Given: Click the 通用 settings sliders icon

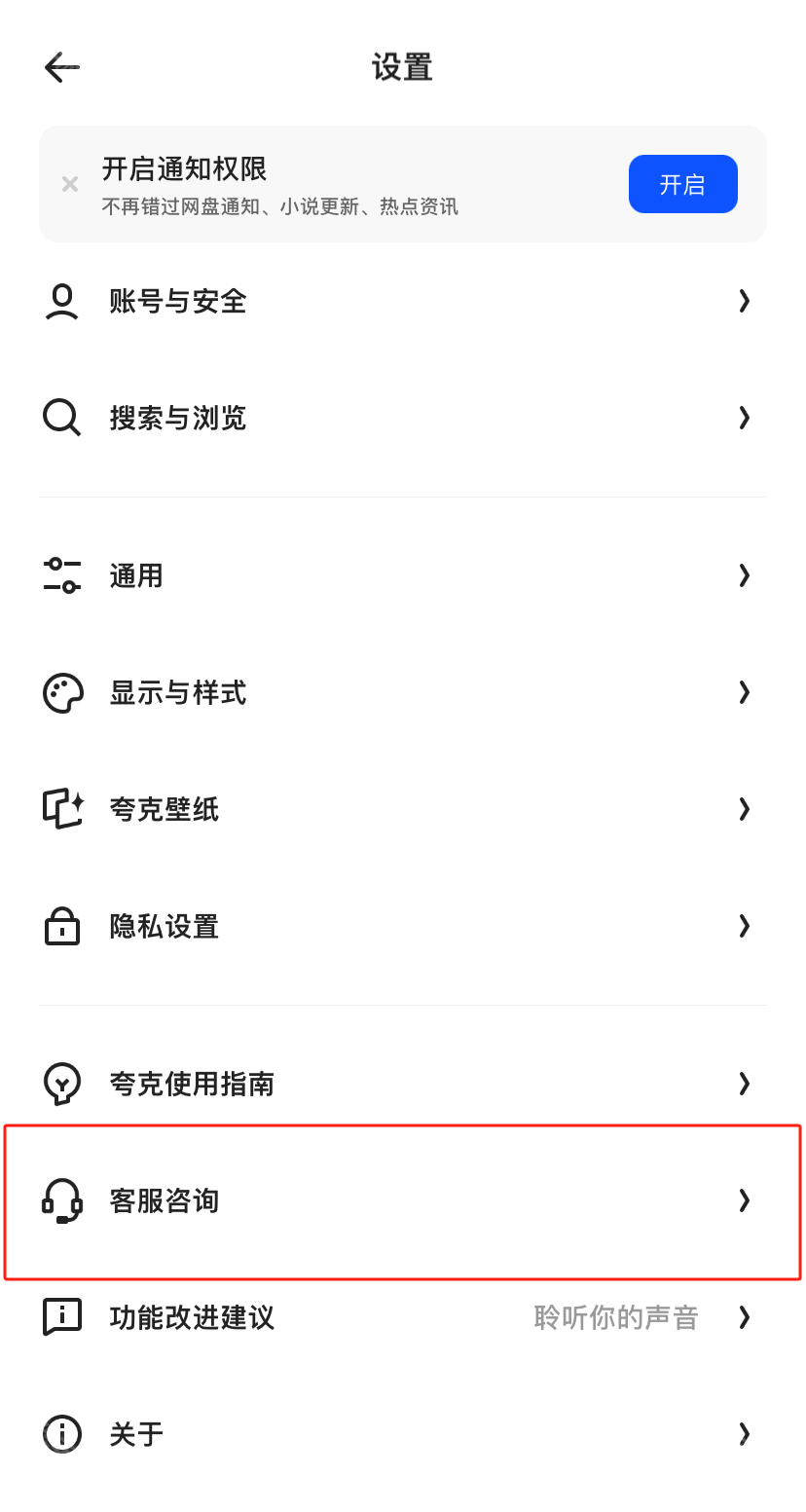Looking at the screenshot, I should (62, 575).
